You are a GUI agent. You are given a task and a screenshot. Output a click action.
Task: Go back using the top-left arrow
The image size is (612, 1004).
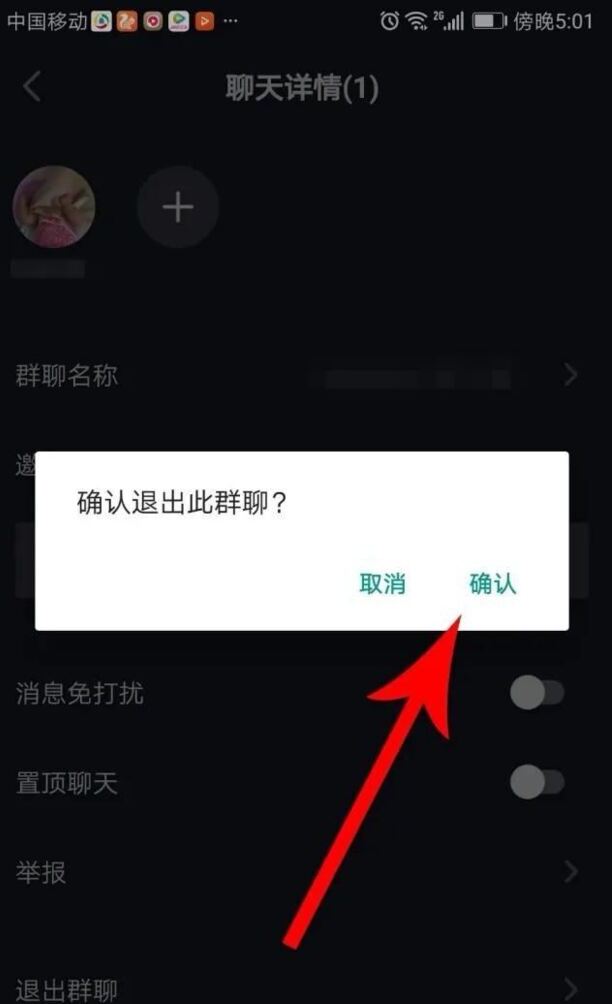(32, 88)
